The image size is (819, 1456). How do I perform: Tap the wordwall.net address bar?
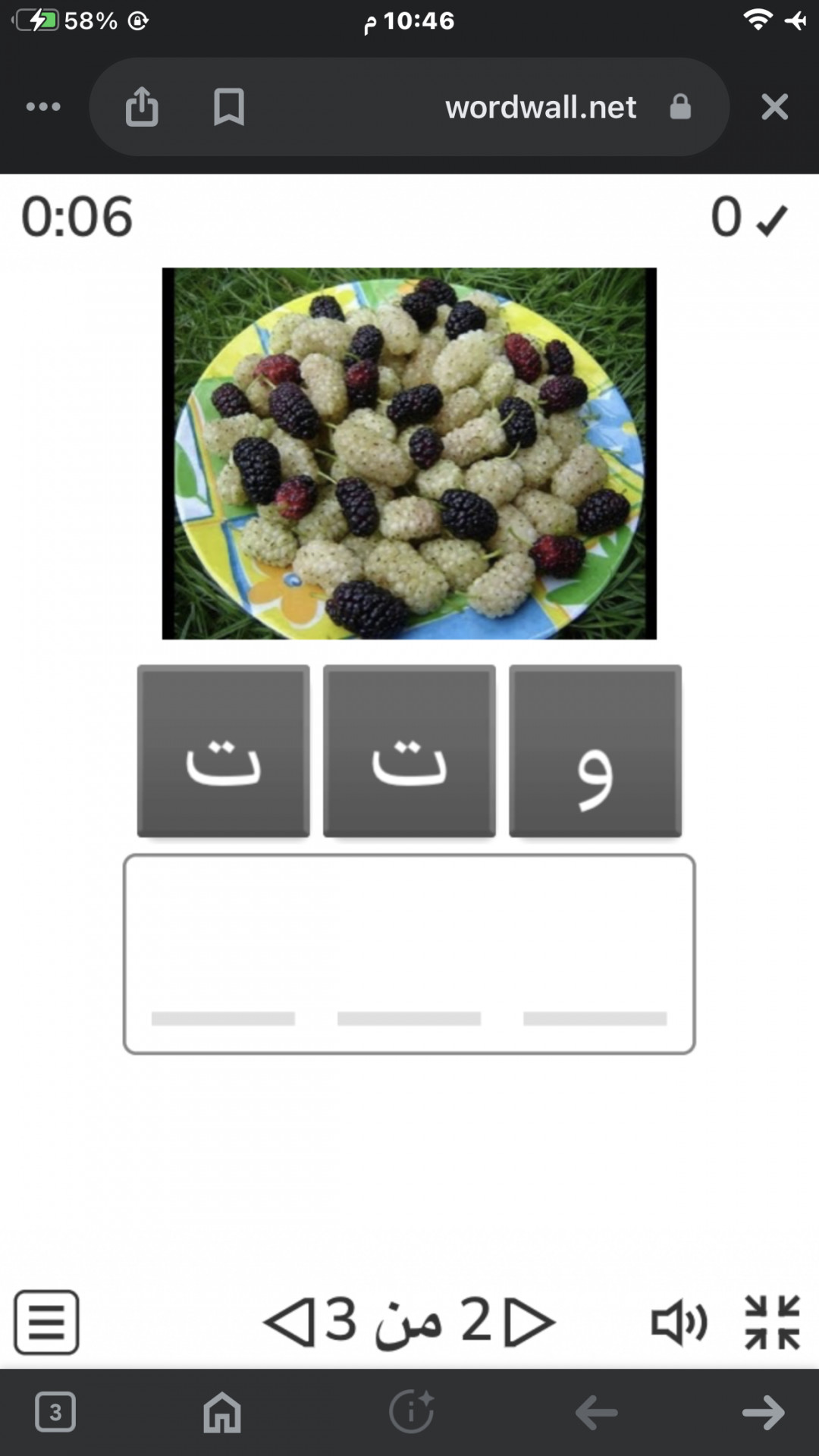(x=540, y=107)
